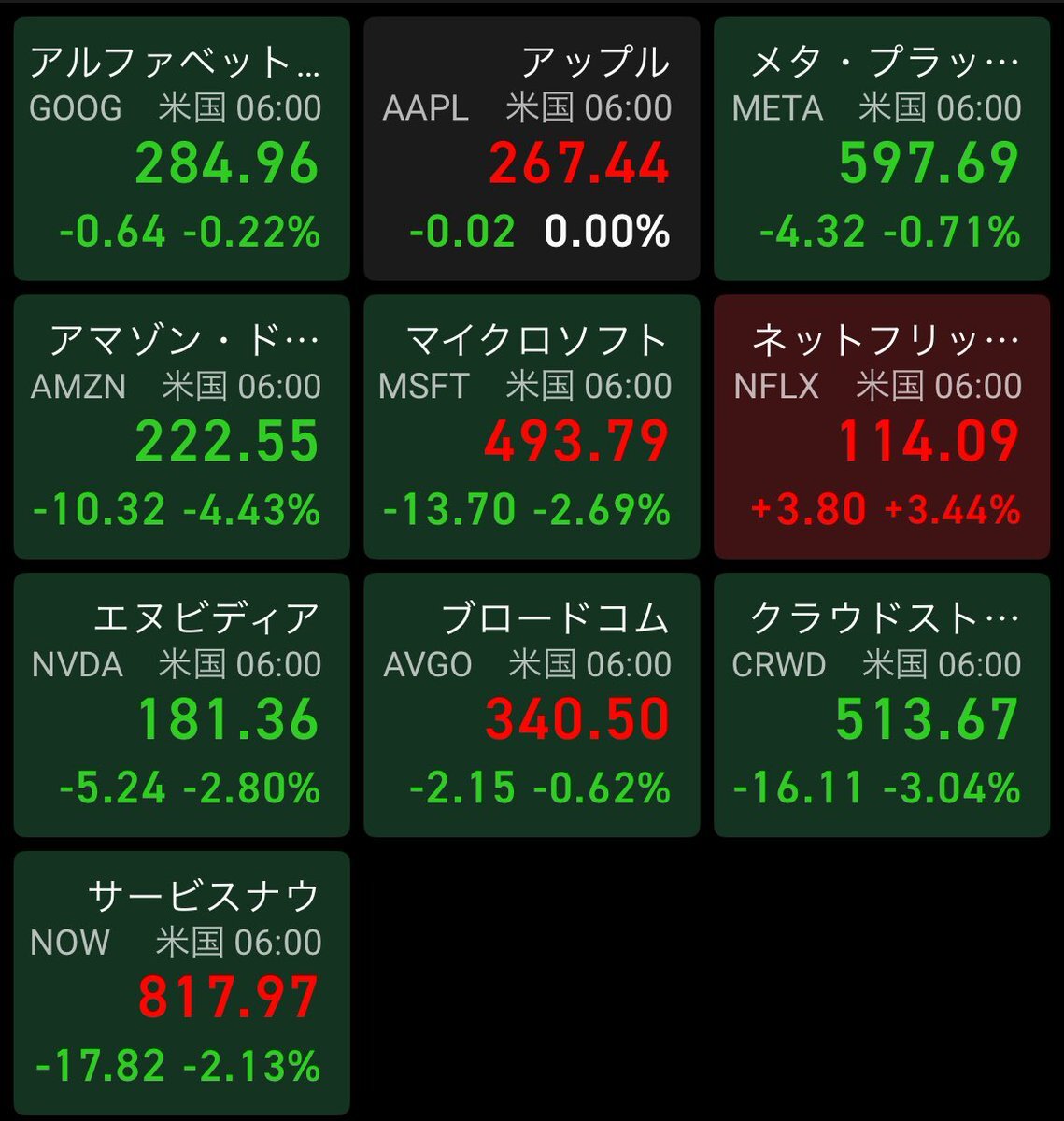Open the NFLX Netflix quote tile

(x=881, y=426)
